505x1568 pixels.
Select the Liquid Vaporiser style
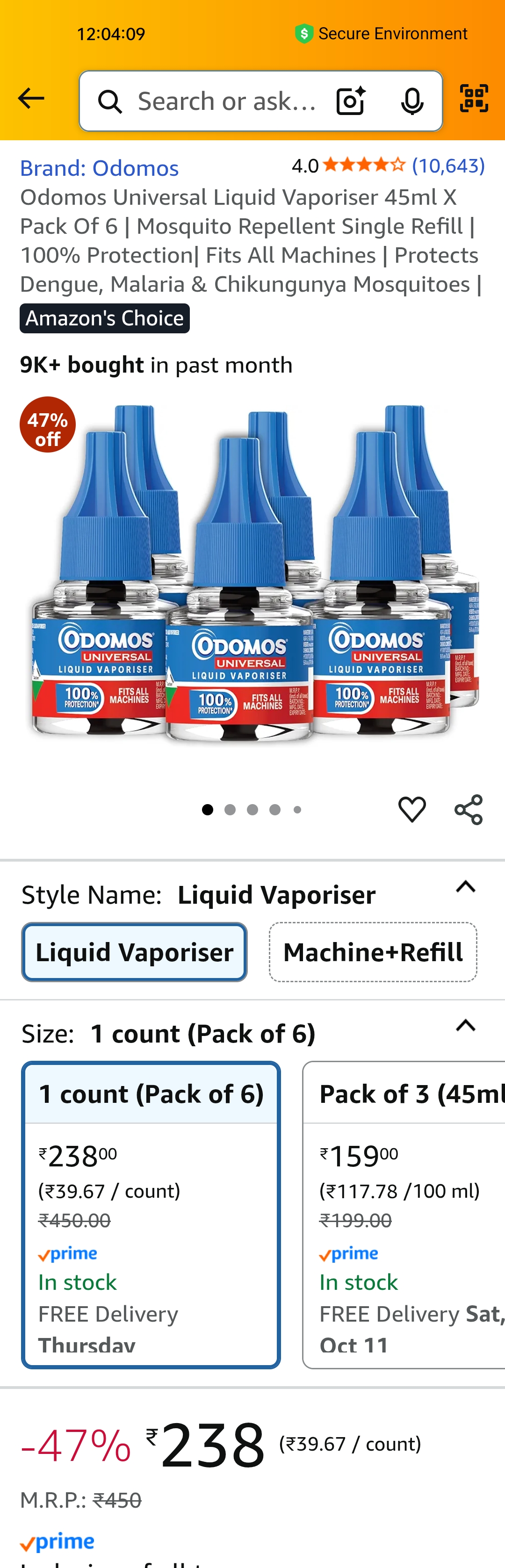pyautogui.click(x=134, y=951)
